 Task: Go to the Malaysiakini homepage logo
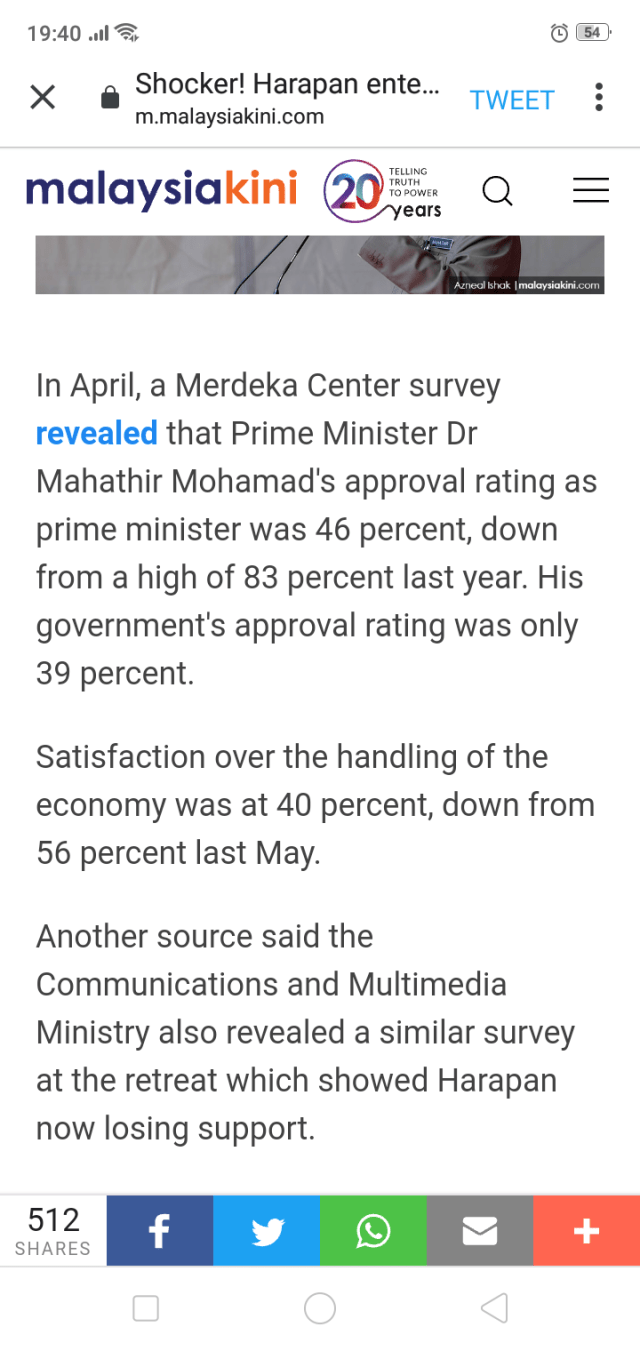pos(161,190)
